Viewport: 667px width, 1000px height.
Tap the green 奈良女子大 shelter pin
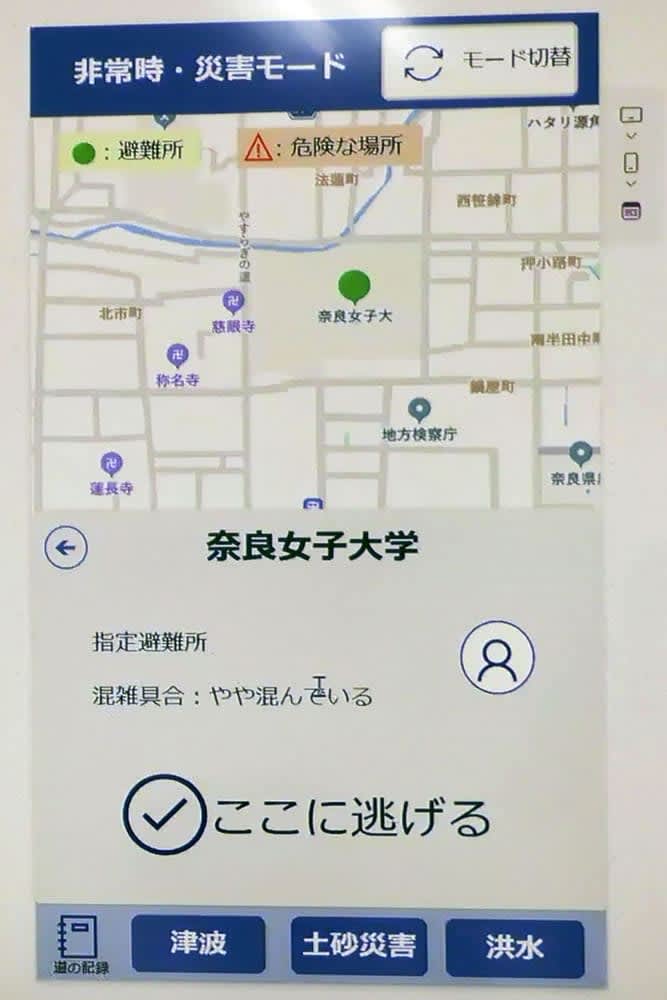point(354,287)
